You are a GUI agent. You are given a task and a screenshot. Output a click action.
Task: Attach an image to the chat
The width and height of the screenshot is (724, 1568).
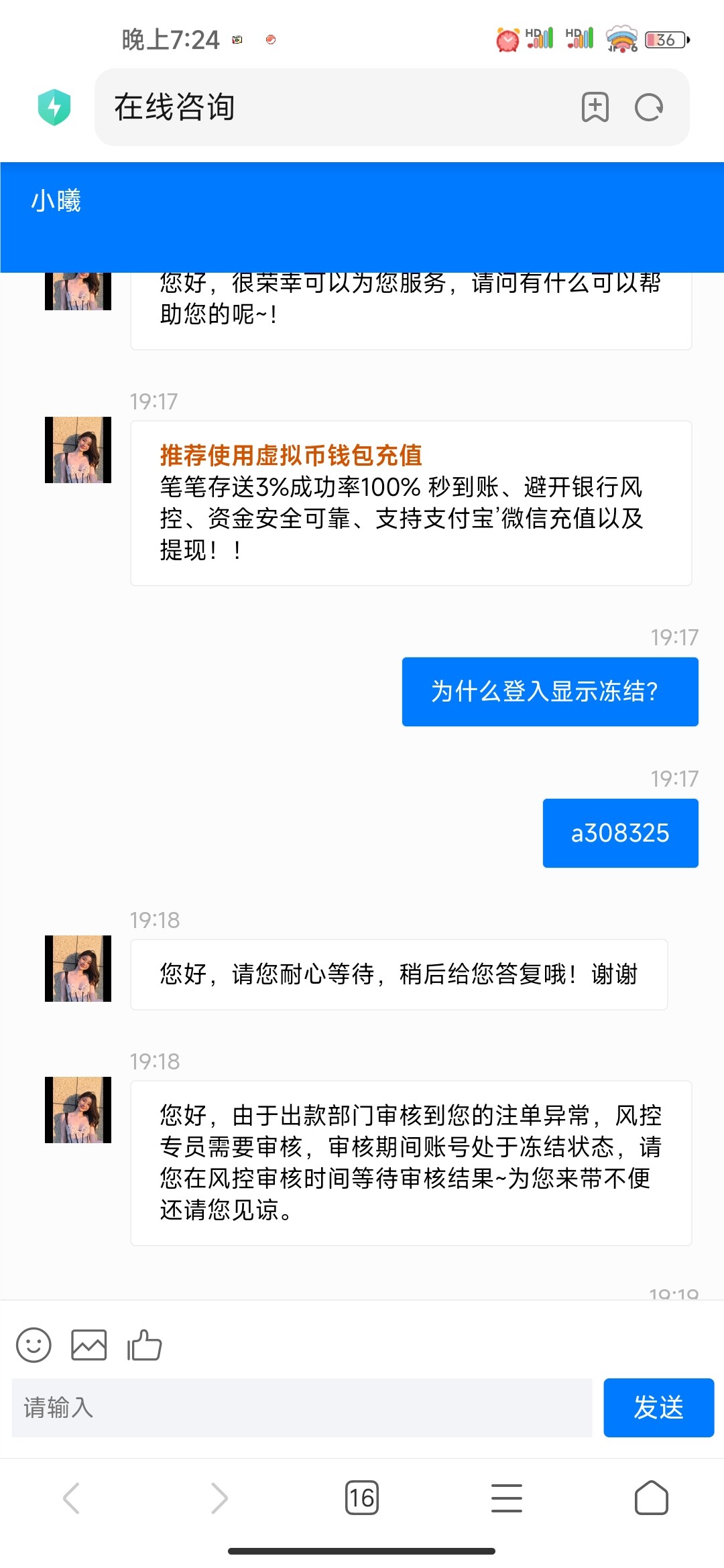tap(89, 1345)
